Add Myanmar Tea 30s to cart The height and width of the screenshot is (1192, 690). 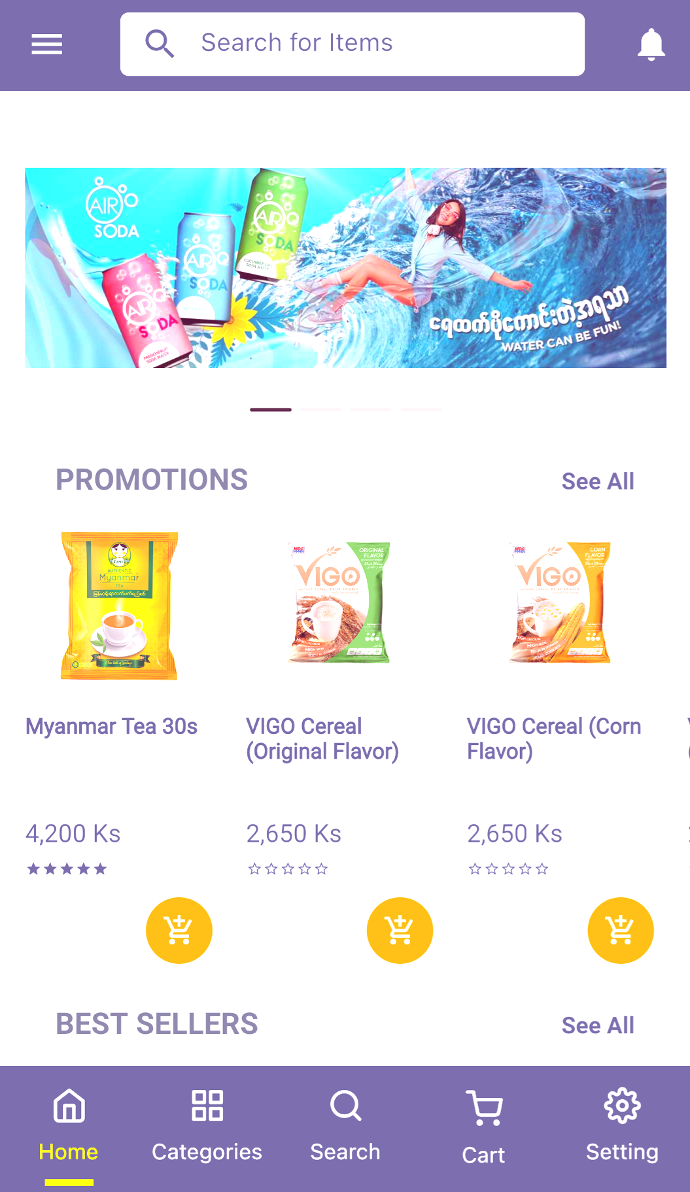(179, 930)
